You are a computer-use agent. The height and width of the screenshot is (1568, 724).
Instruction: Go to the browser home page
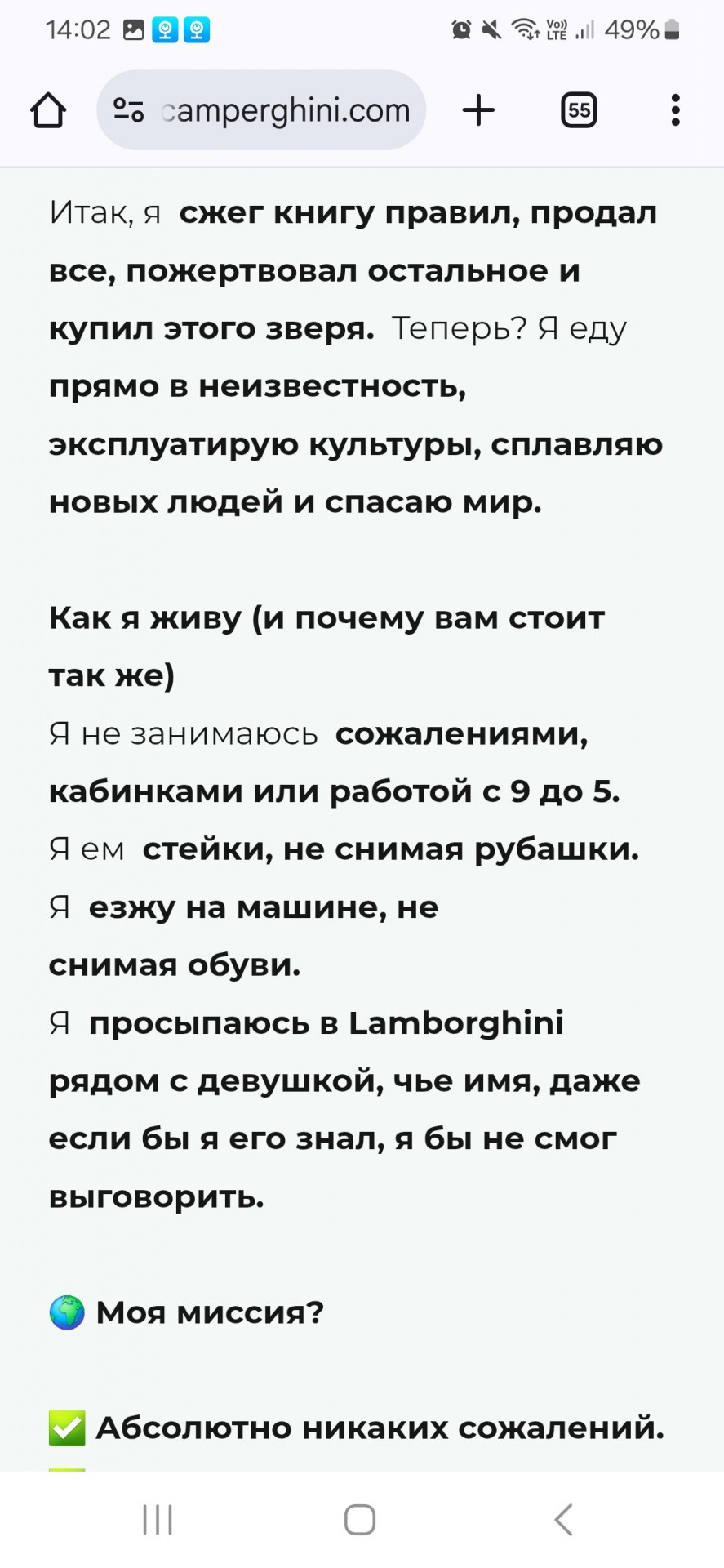point(48,110)
